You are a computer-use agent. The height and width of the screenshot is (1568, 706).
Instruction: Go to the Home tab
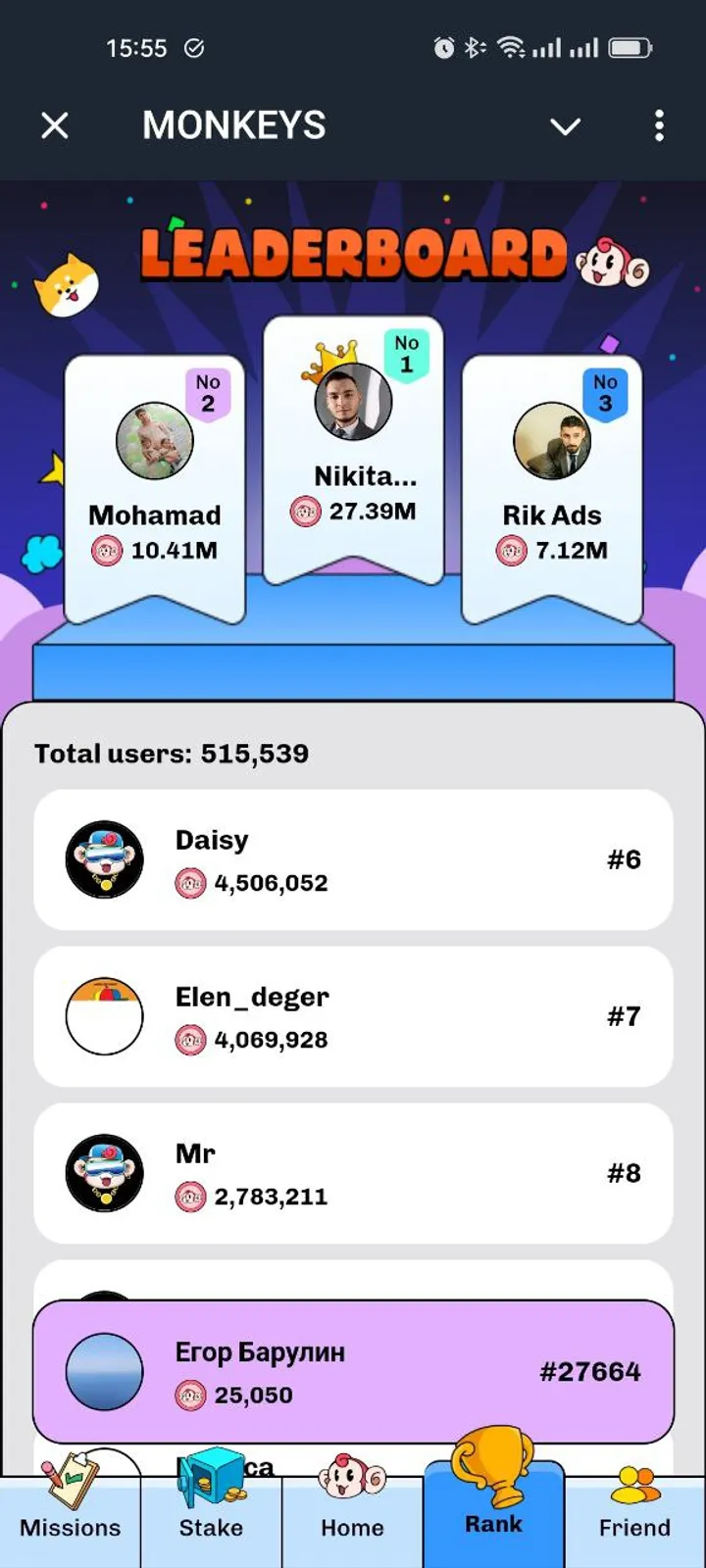point(352,1514)
